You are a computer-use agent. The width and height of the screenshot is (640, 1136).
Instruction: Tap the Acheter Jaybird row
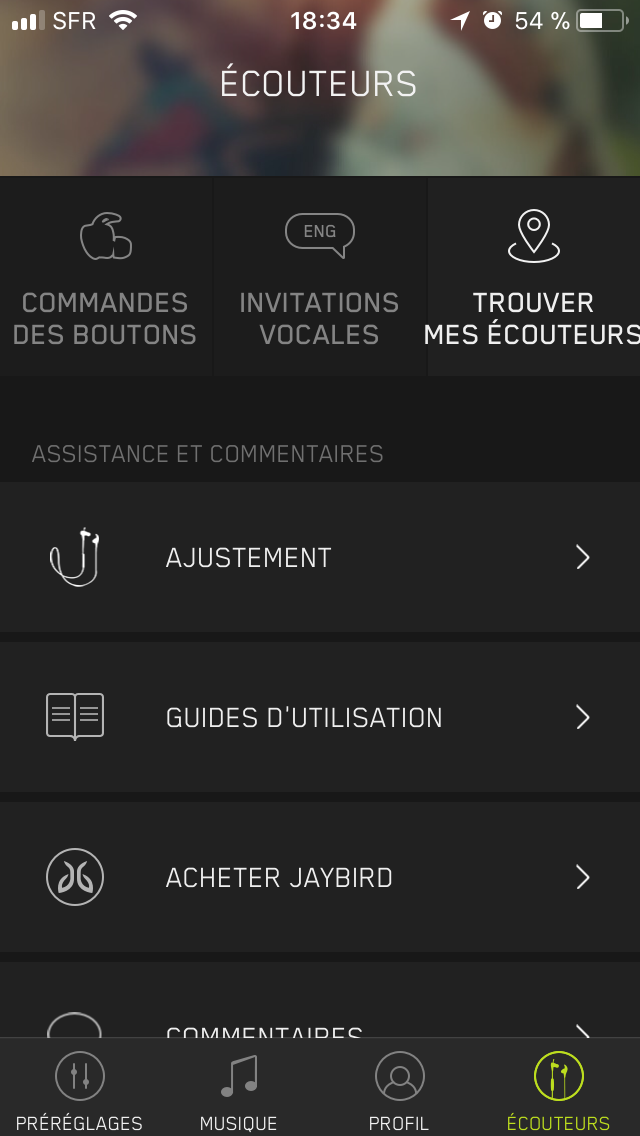tap(320, 877)
